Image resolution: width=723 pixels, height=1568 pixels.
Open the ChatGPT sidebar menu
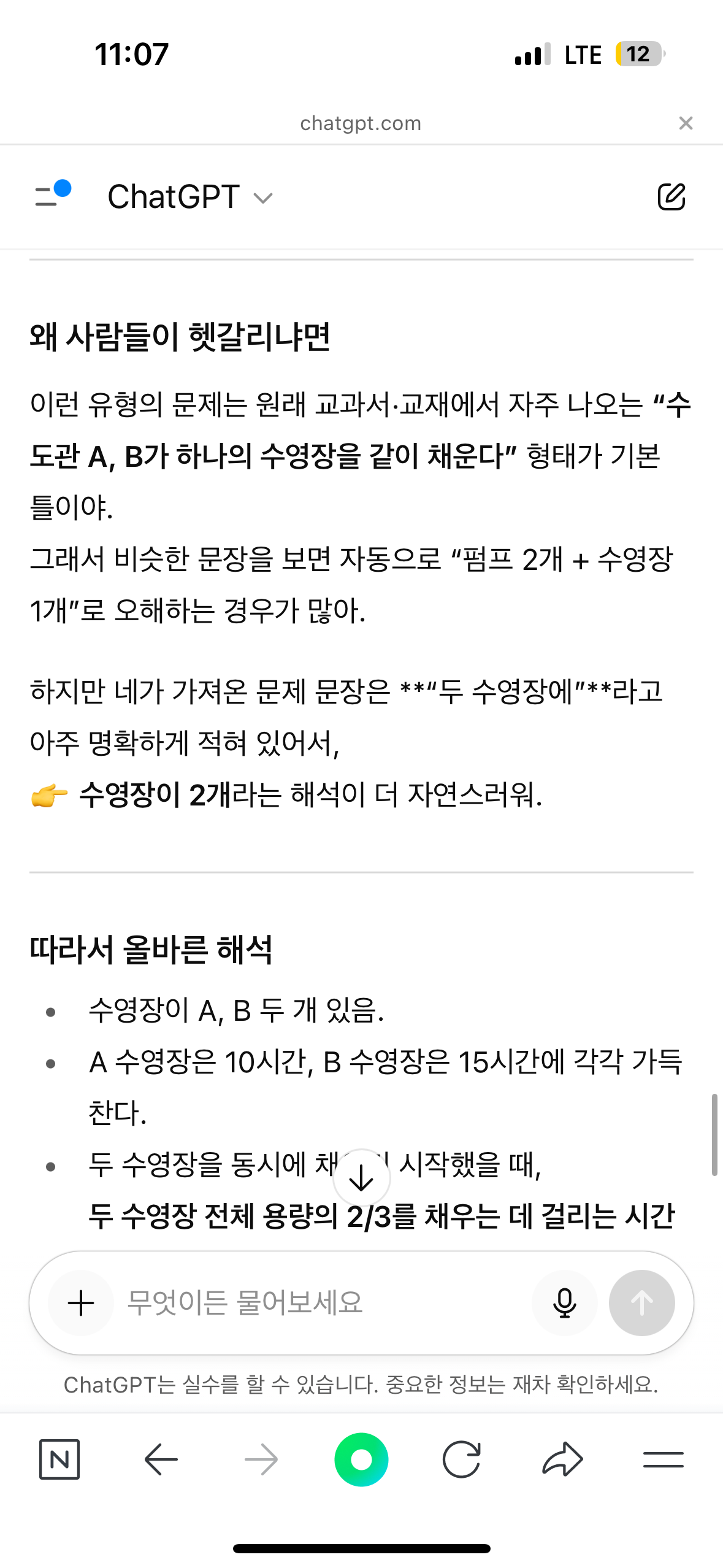pos(53,196)
